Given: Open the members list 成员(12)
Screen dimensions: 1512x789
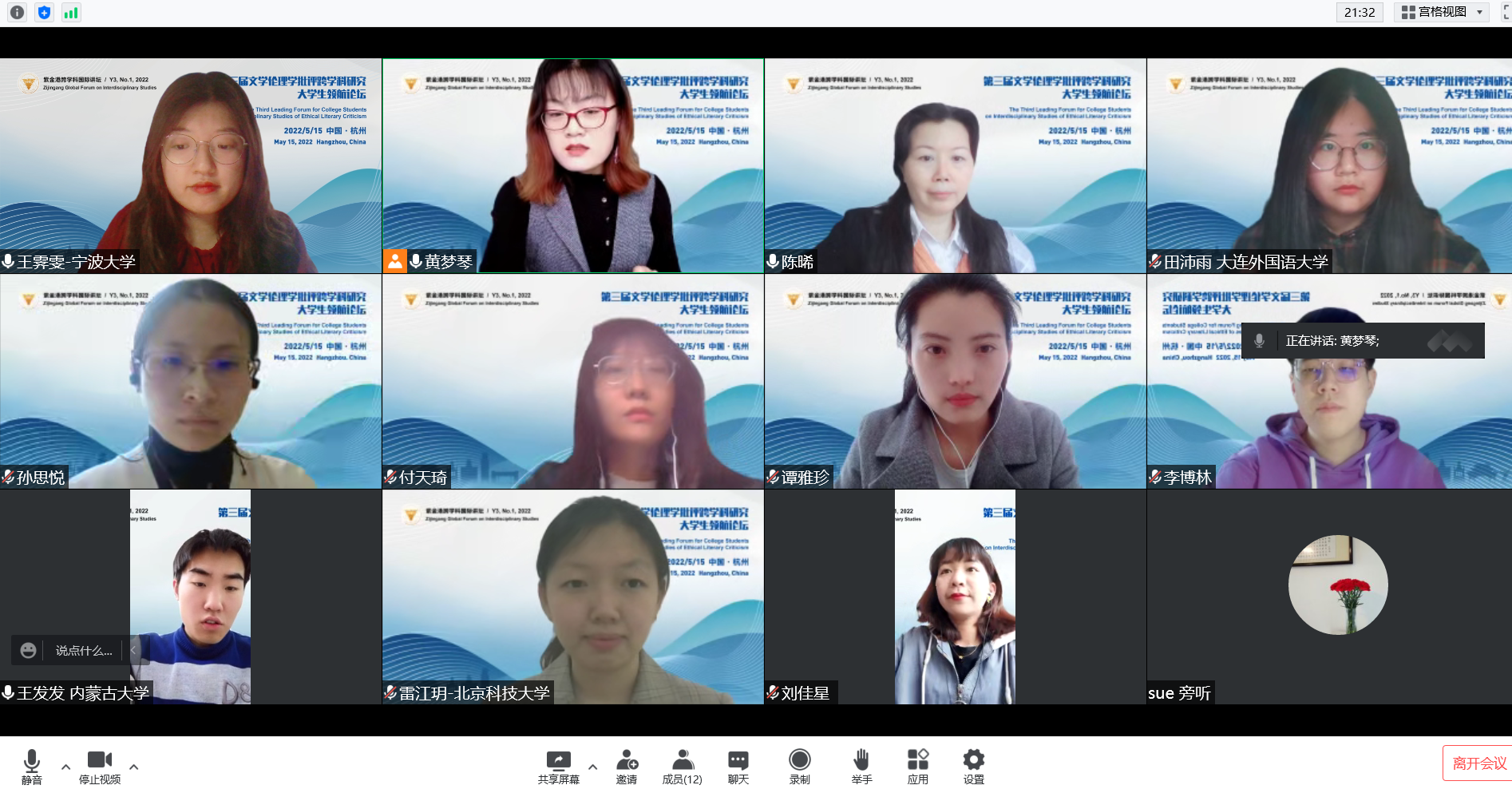Looking at the screenshot, I should pos(682,766).
